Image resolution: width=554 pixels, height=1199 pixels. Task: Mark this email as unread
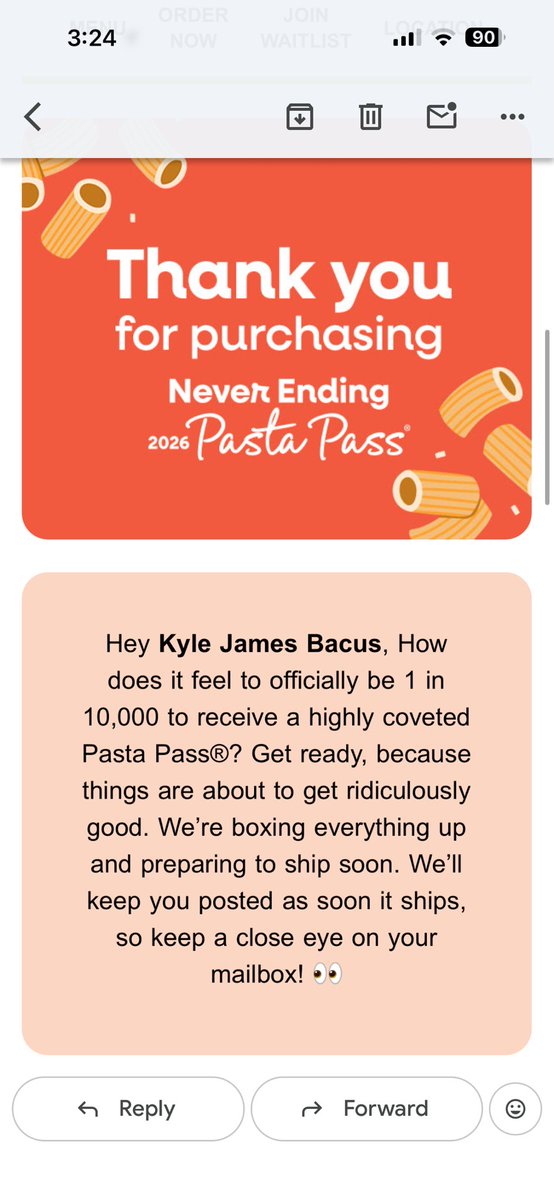(442, 115)
